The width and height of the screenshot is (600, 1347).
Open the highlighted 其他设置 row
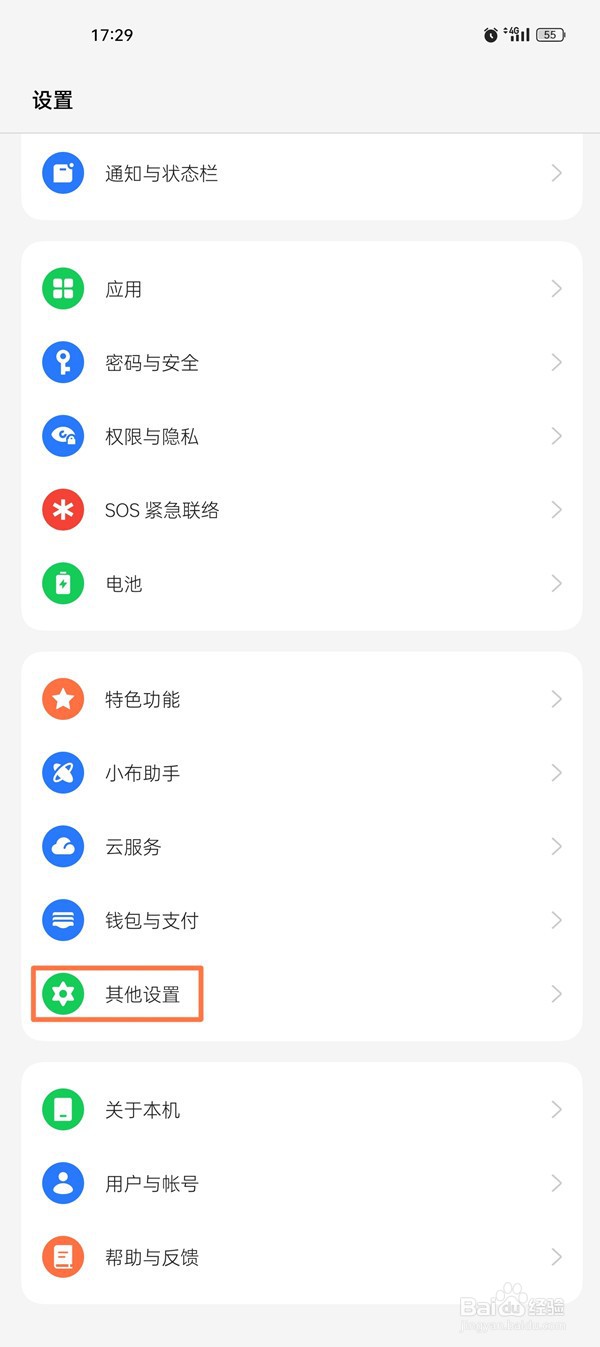pos(301,994)
